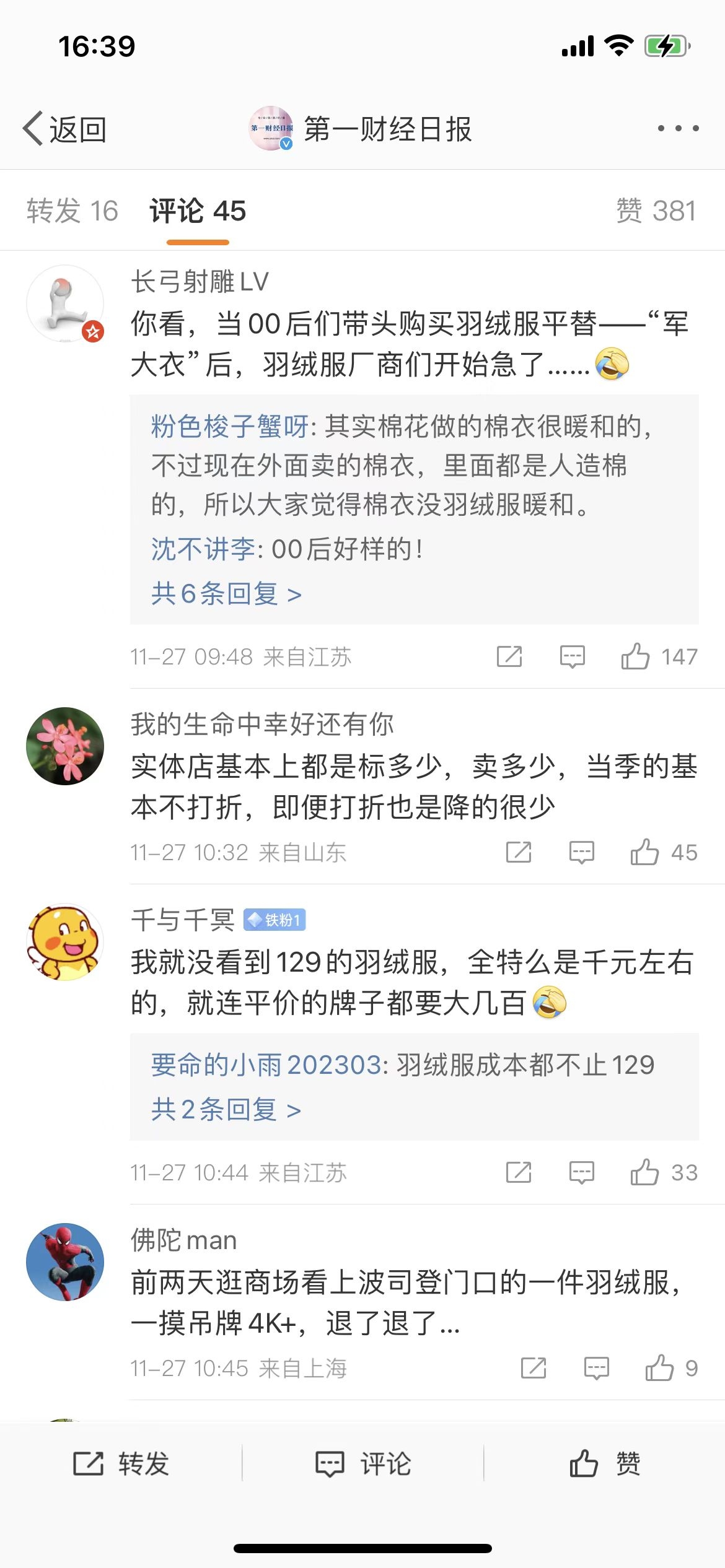Open 长弓射雕LV's avatar
This screenshot has height=1568, width=725.
pyautogui.click(x=65, y=304)
